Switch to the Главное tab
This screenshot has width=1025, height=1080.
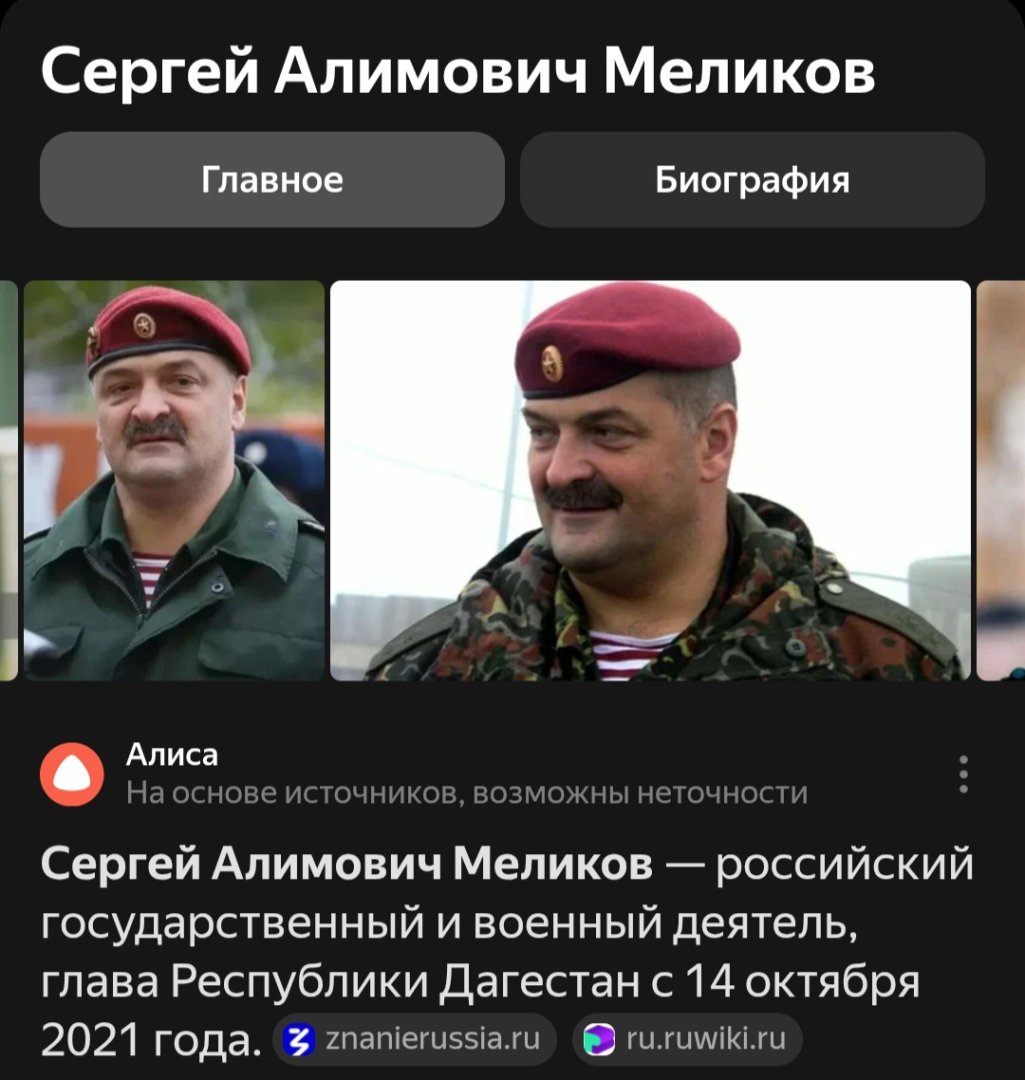(x=272, y=180)
